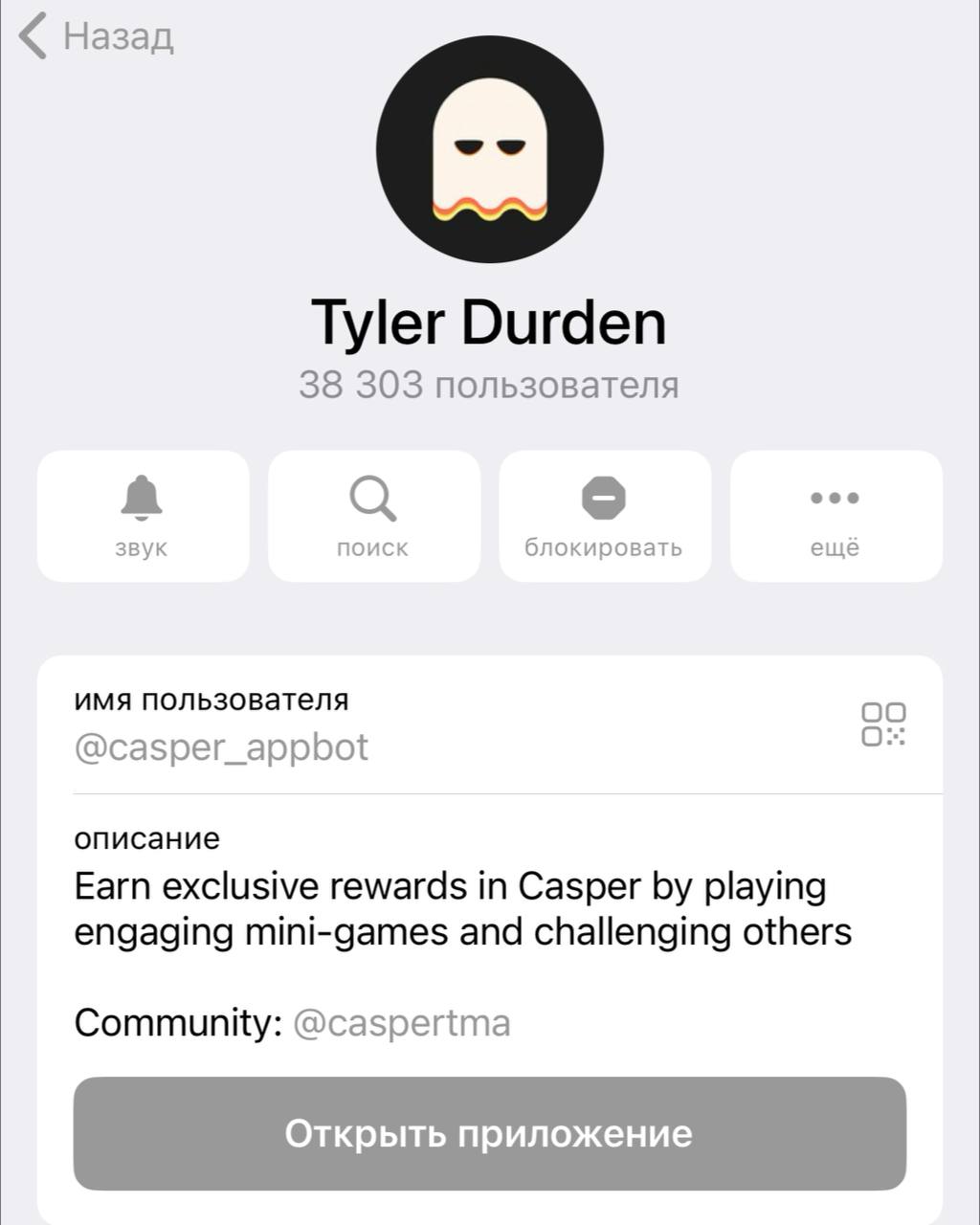The width and height of the screenshot is (980, 1225).
Task: Go back using the Назад button
Action: [96, 36]
